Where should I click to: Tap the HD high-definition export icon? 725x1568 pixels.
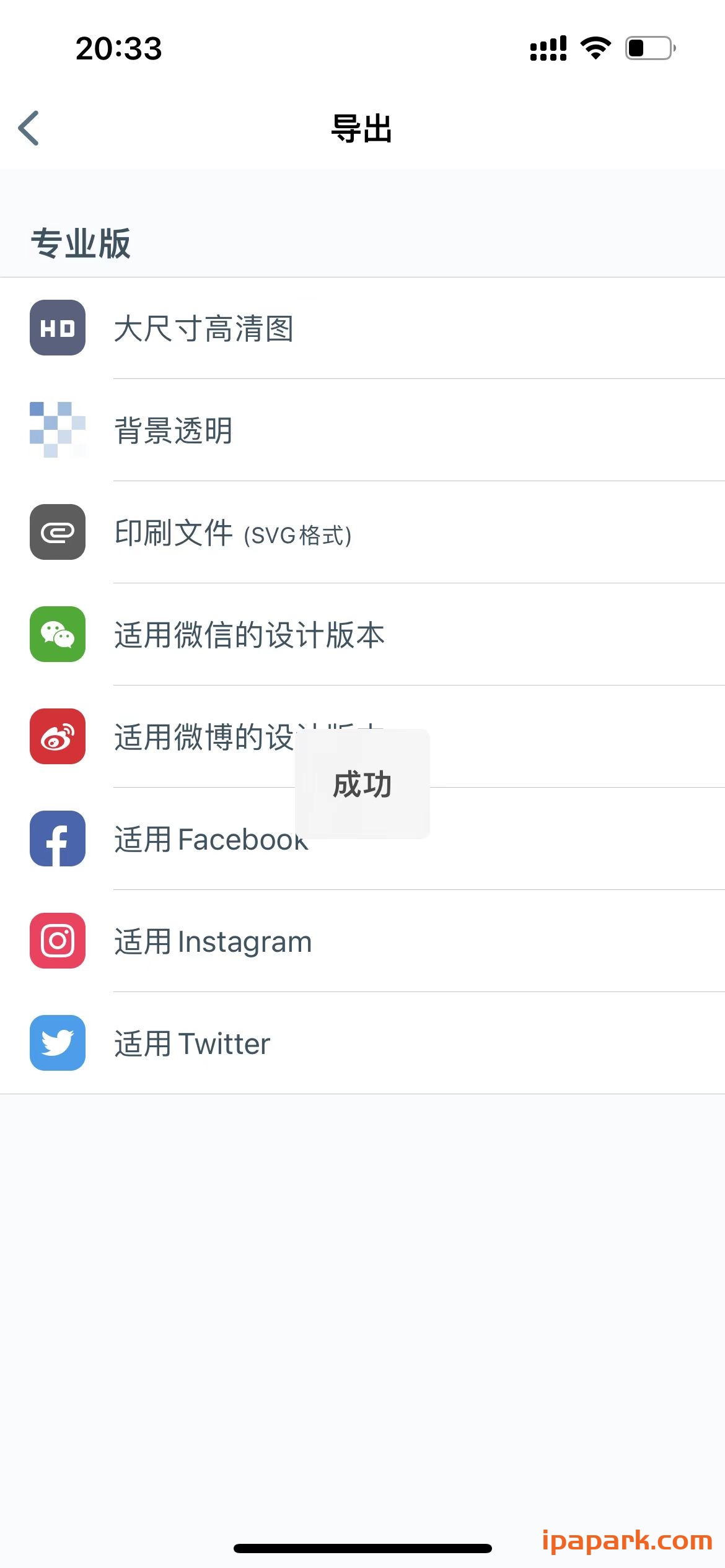pyautogui.click(x=57, y=329)
